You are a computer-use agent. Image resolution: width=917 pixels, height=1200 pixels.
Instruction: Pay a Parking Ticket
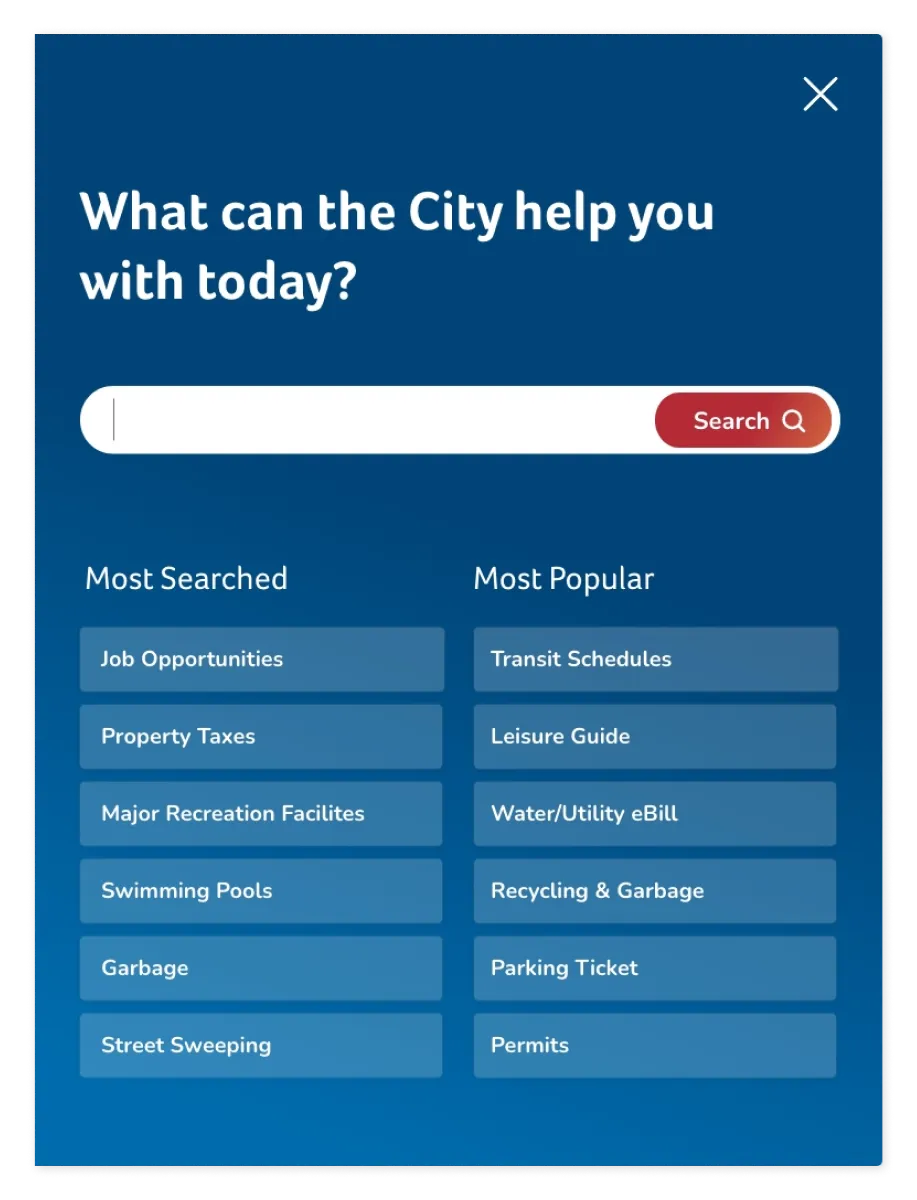tap(655, 968)
